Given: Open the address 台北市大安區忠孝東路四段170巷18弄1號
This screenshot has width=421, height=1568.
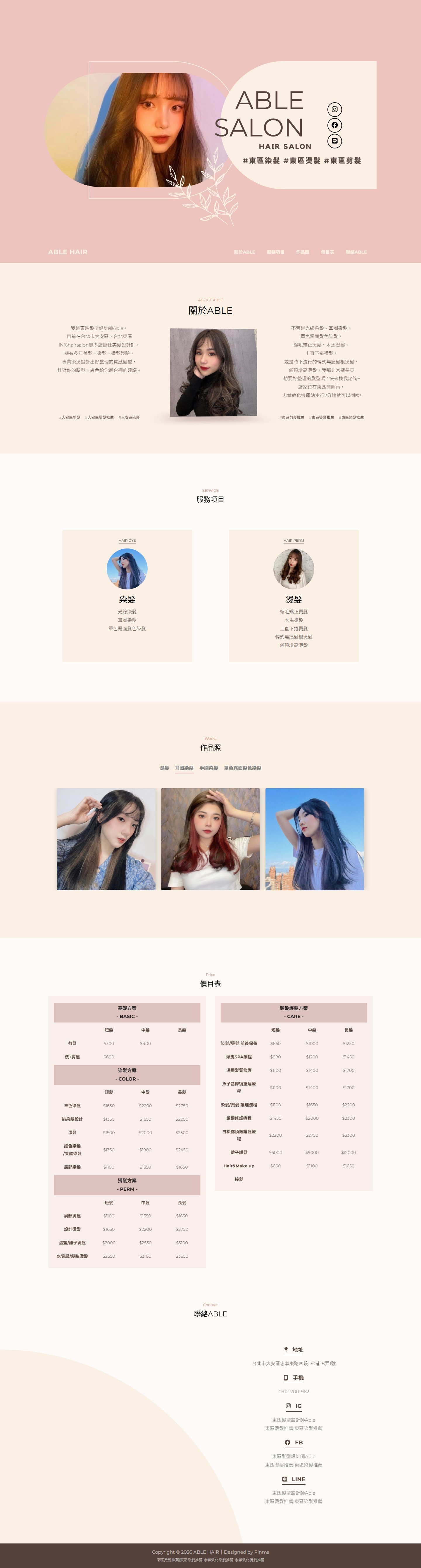Looking at the screenshot, I should click(x=294, y=1363).
